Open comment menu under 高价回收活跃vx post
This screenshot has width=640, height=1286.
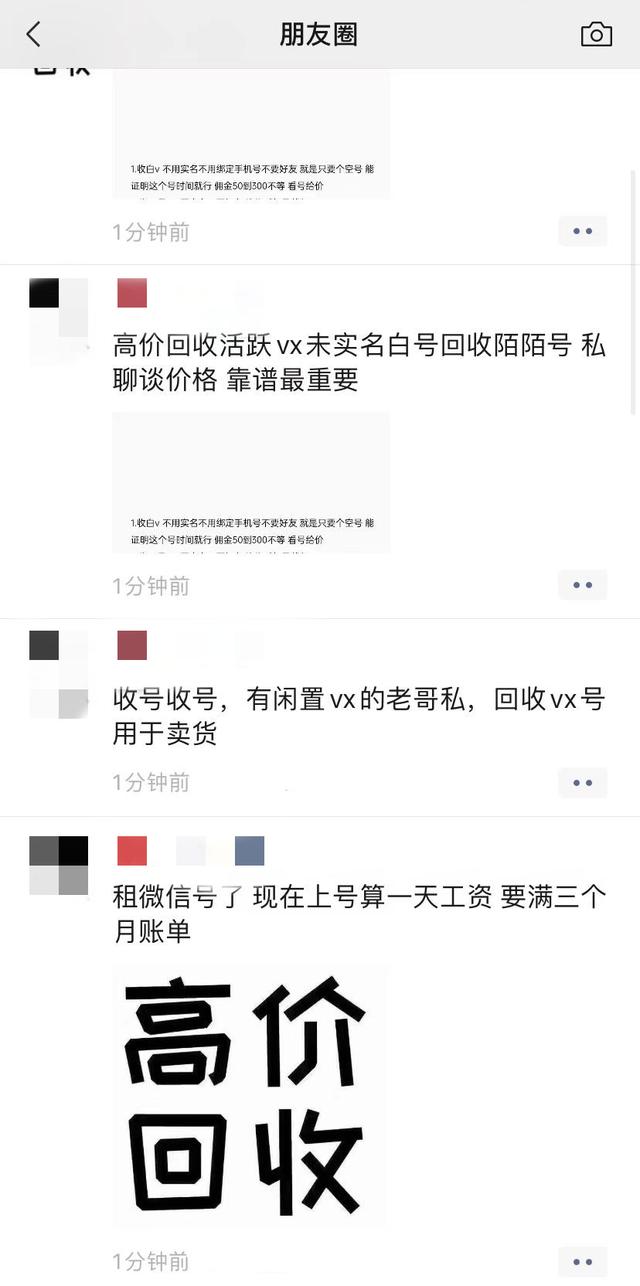tap(582, 584)
